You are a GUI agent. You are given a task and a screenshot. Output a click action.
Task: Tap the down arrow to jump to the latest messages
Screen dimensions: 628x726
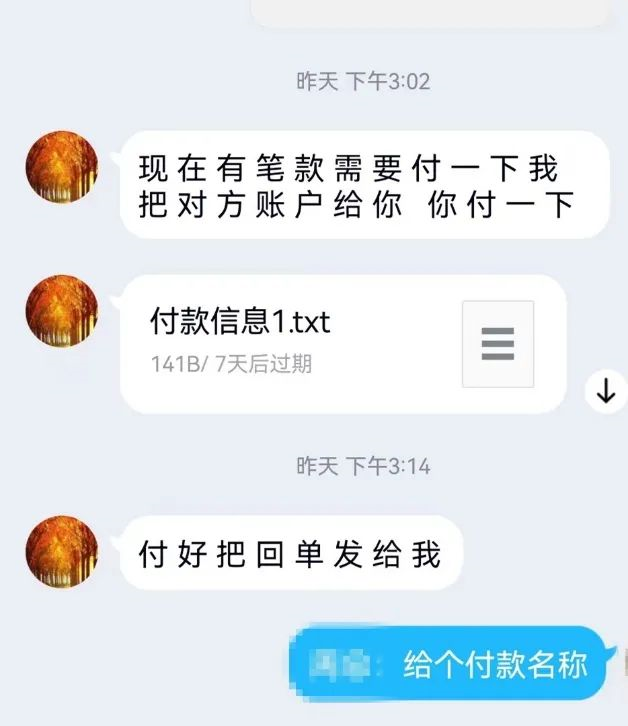605,391
